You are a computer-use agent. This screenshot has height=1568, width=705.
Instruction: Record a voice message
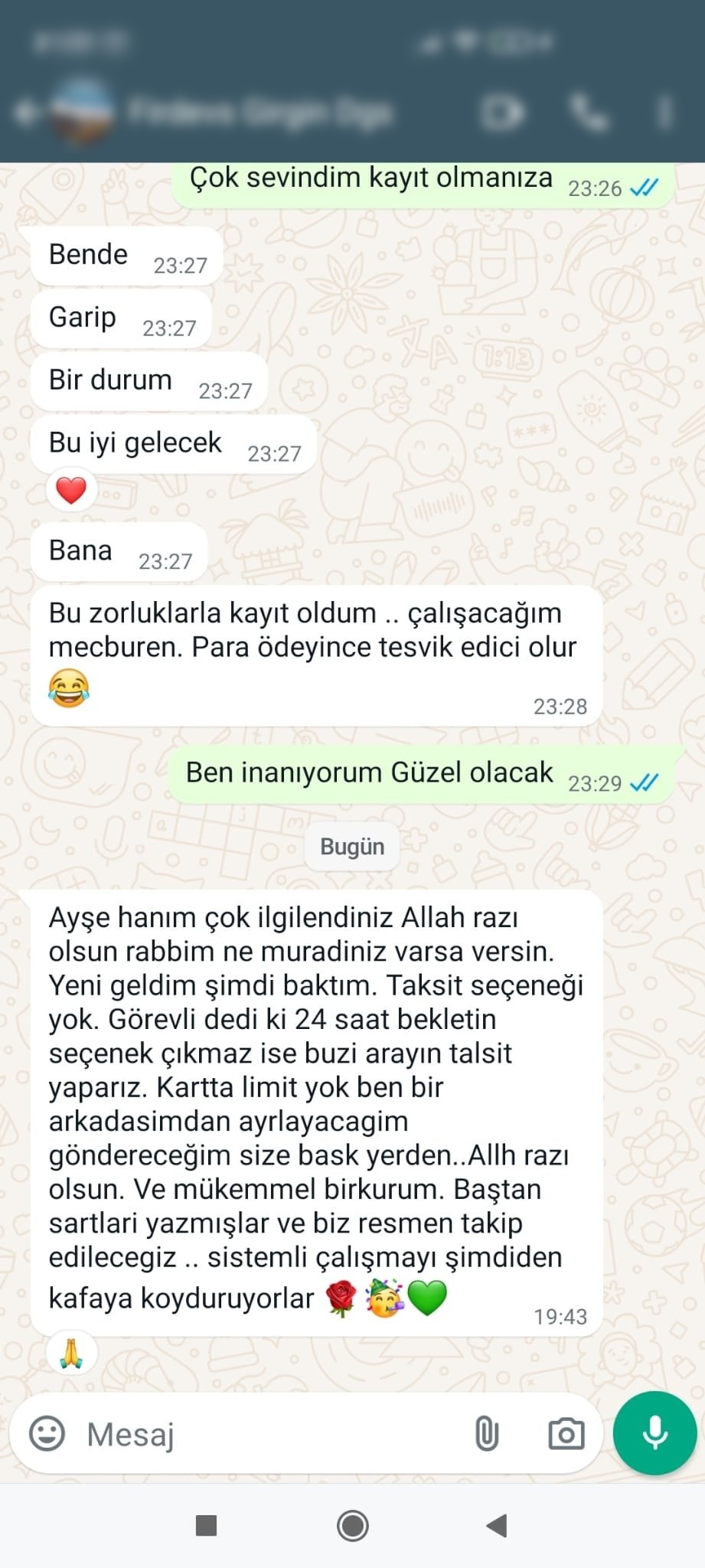tap(655, 1432)
